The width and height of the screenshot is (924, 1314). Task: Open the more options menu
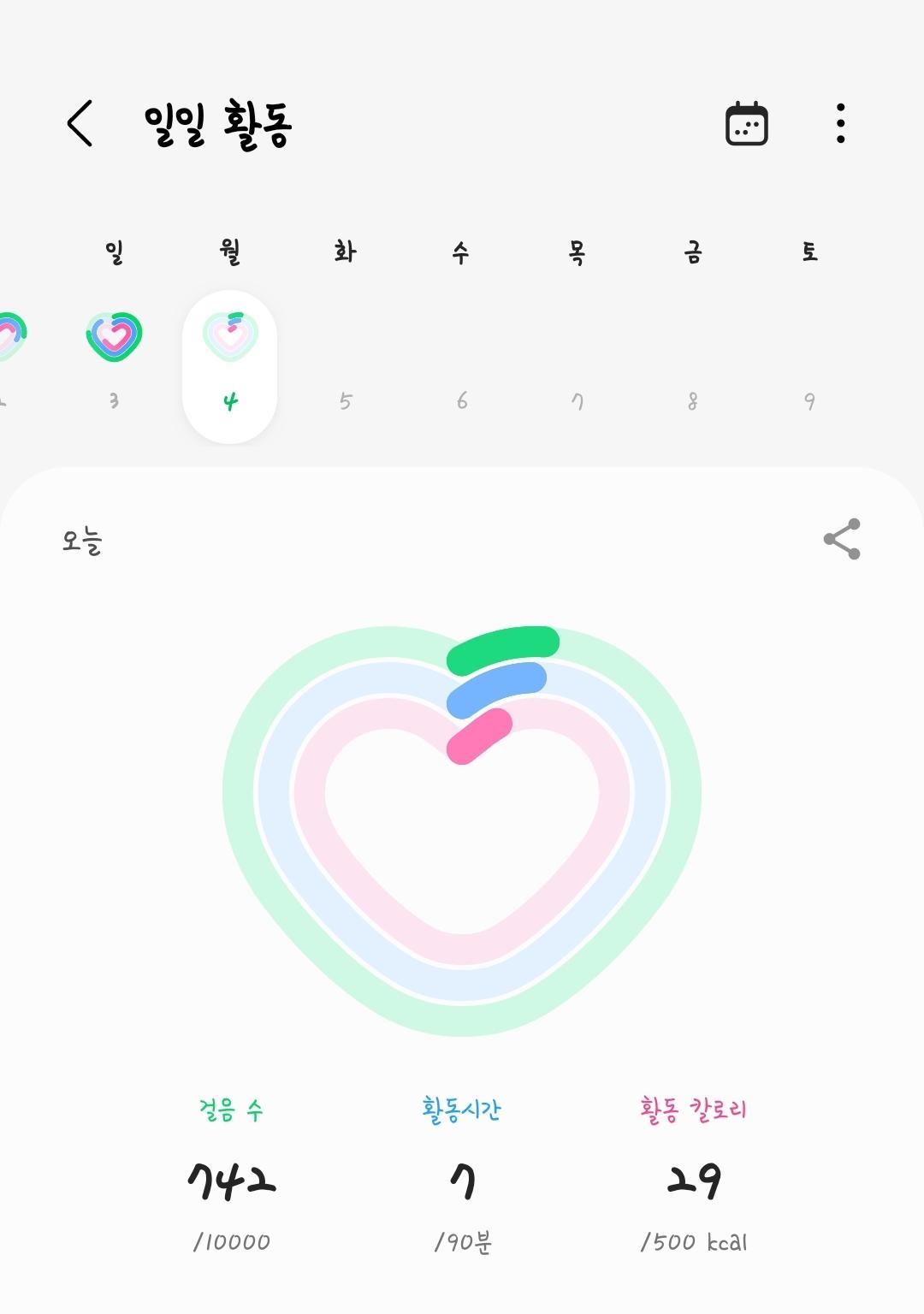(x=840, y=124)
